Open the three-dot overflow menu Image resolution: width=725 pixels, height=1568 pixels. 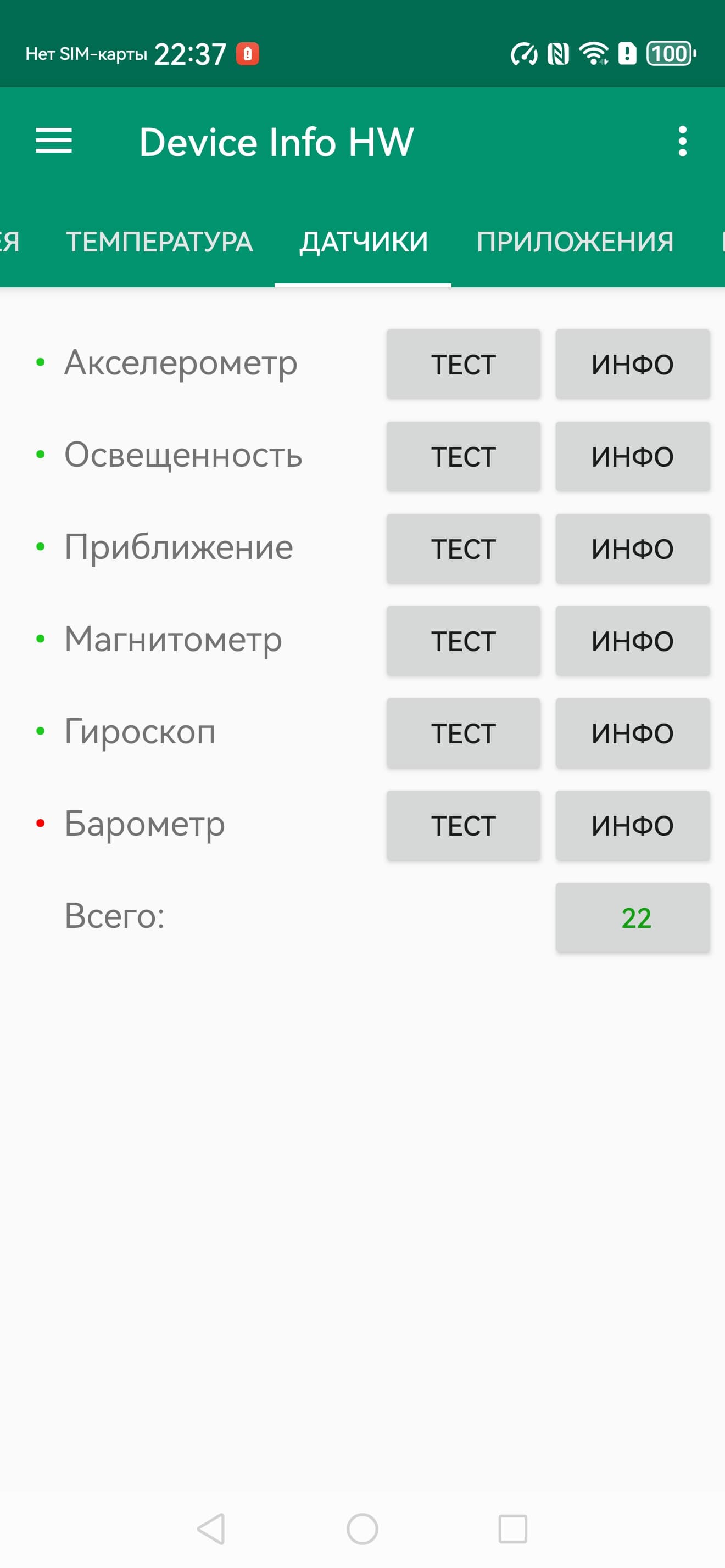click(682, 141)
